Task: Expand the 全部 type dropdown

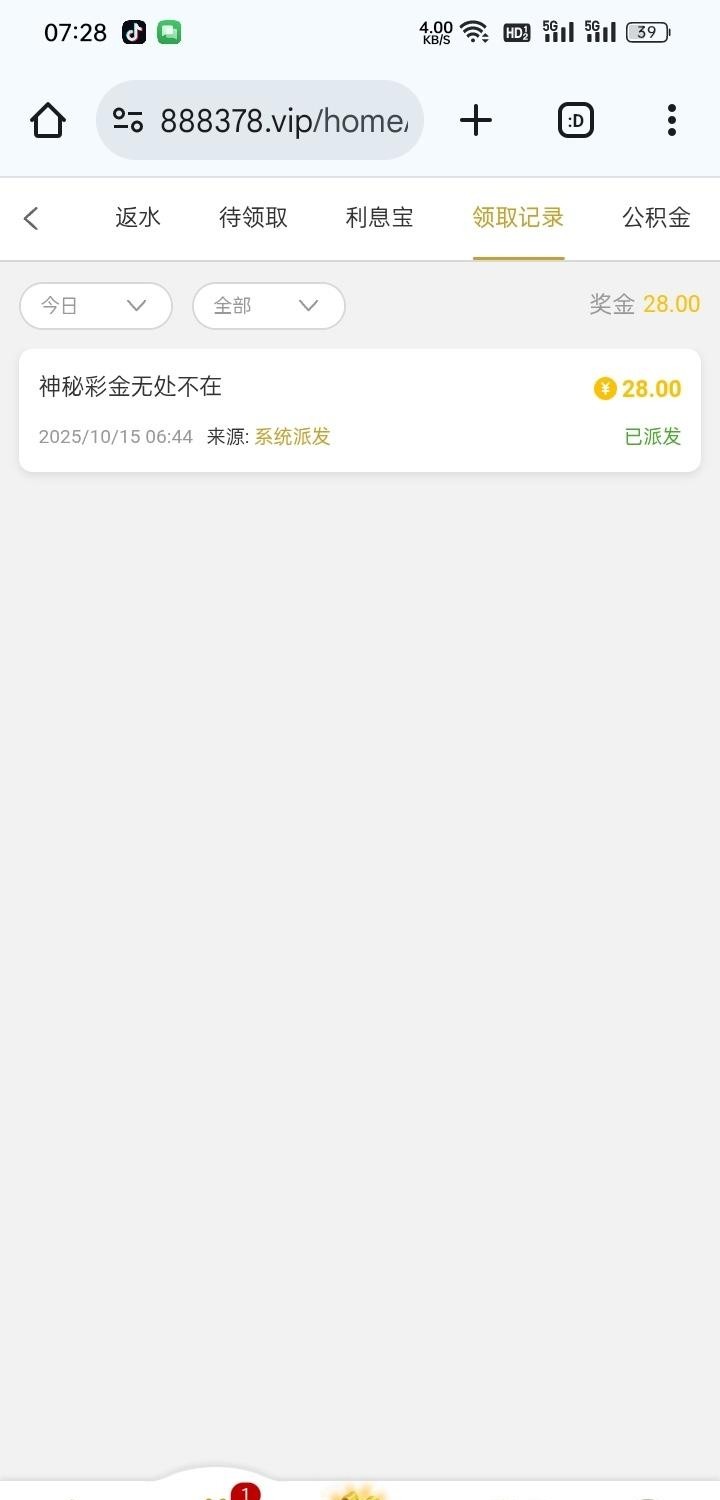Action: tap(268, 306)
